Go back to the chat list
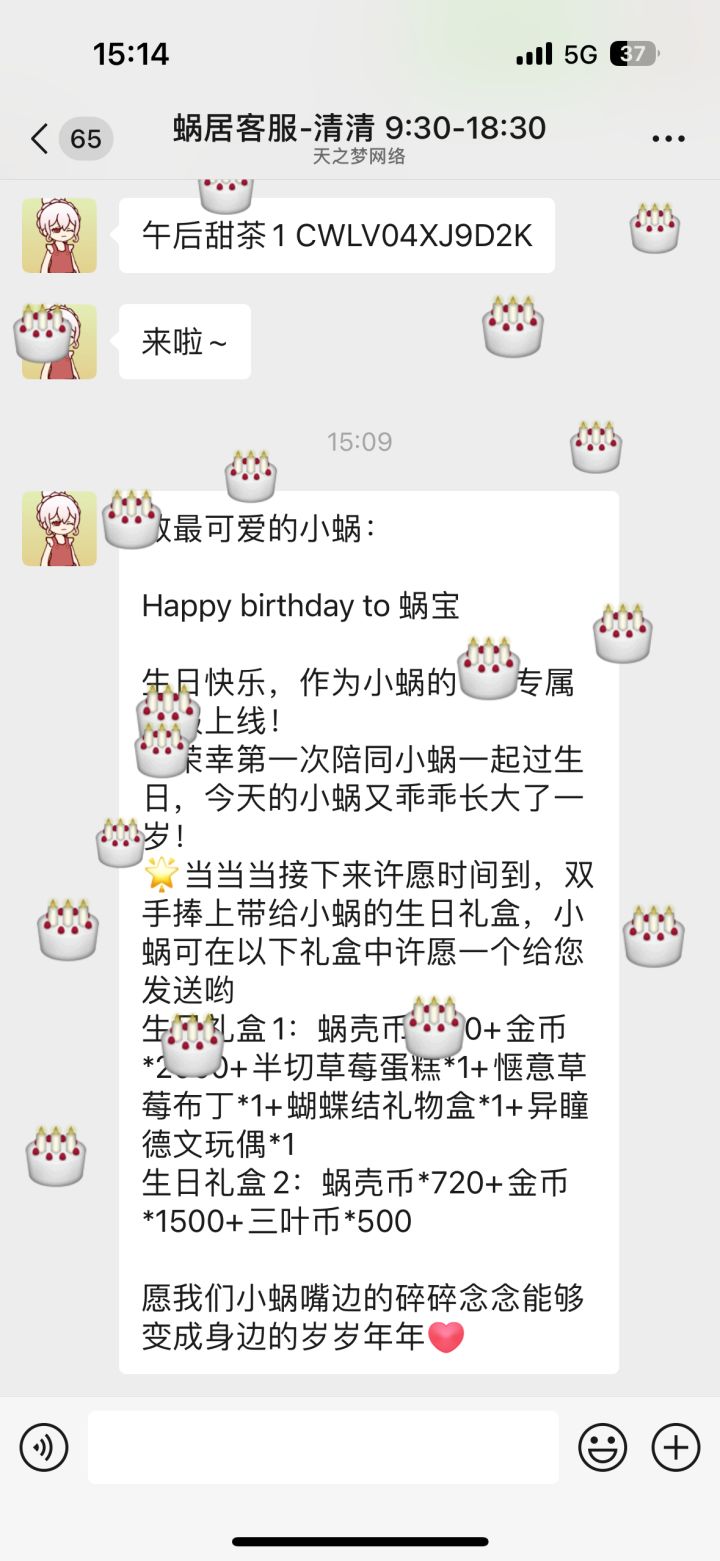720x1561 pixels. pos(40,138)
